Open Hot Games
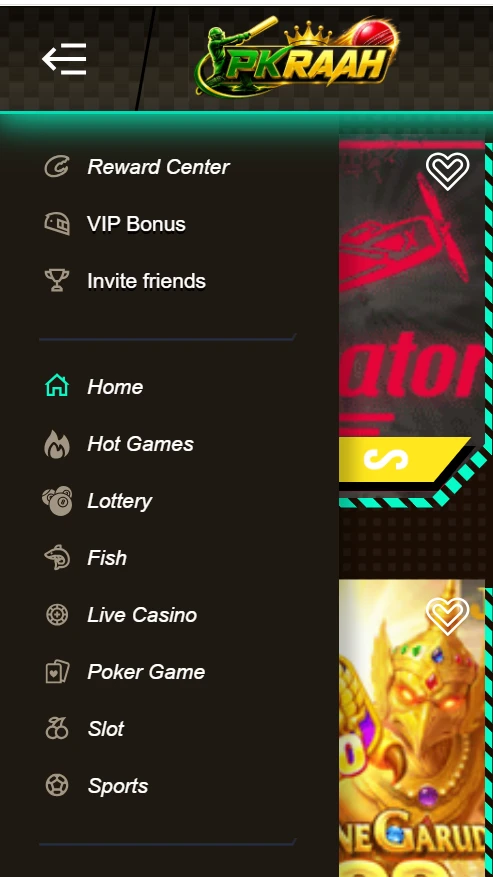Viewport: 493px width, 877px height. tap(119, 444)
